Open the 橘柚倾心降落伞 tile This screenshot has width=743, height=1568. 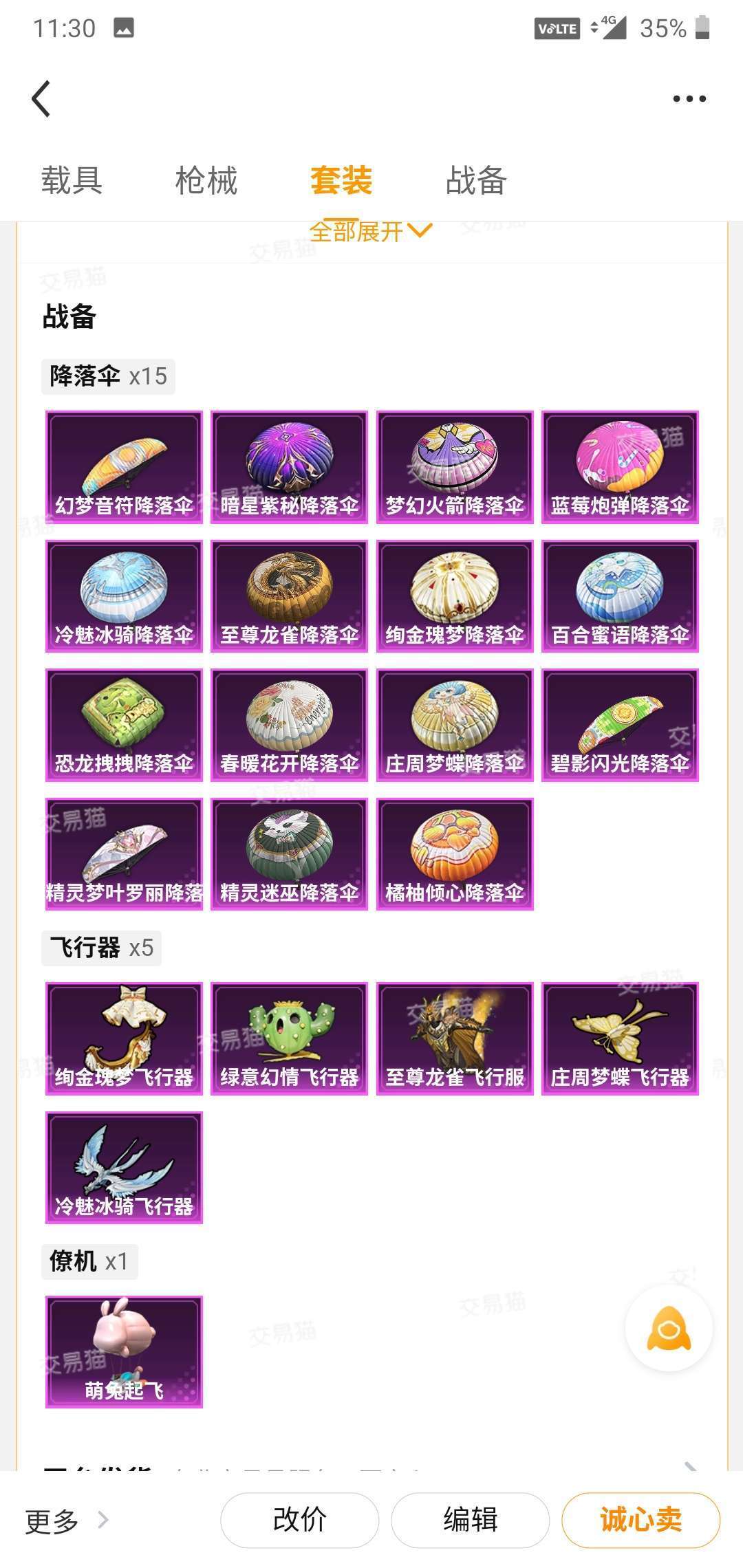(x=455, y=854)
